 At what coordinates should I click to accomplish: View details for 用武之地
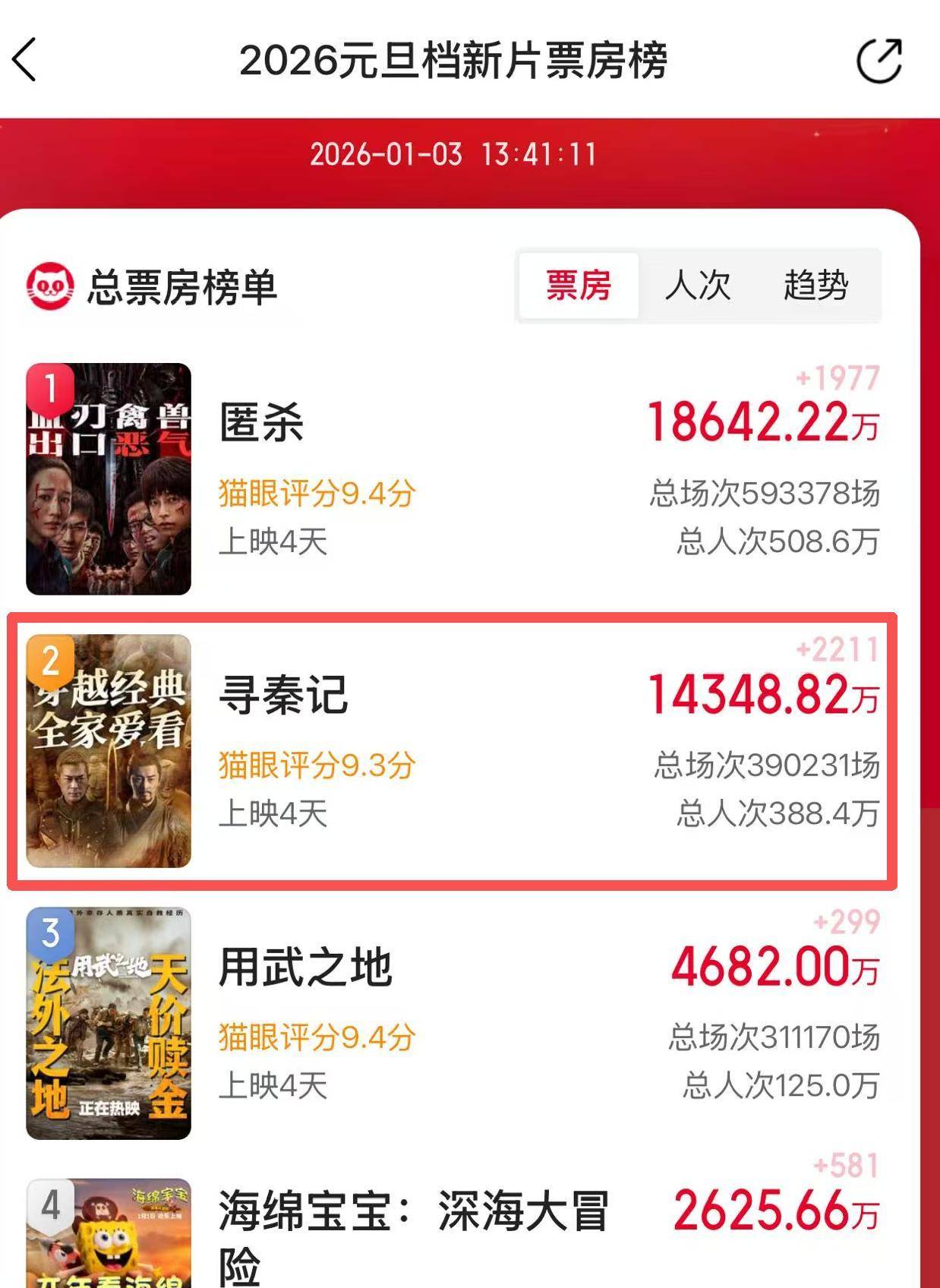(304, 967)
